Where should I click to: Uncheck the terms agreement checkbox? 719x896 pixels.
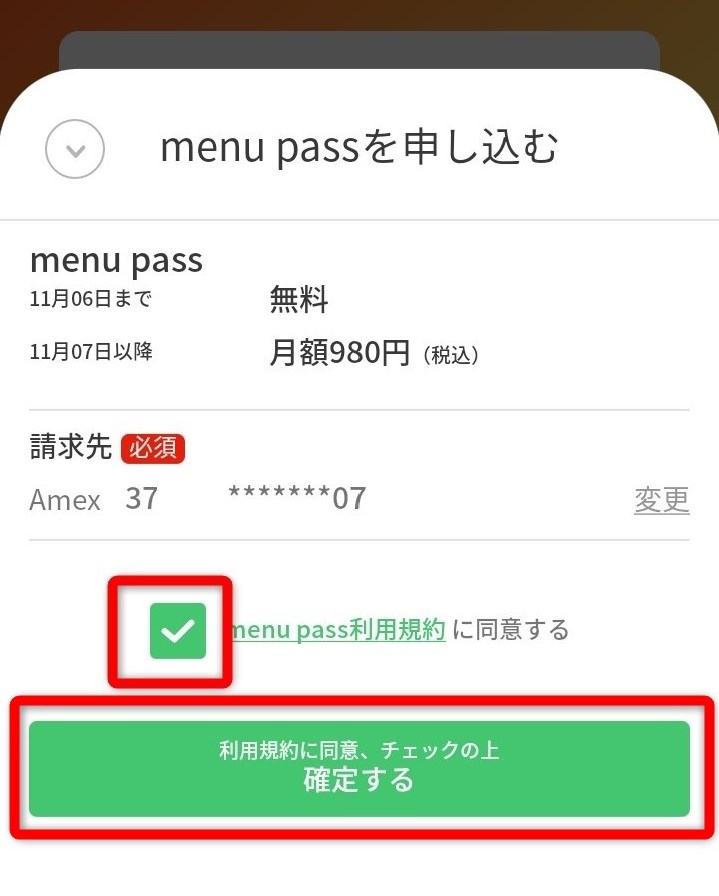tap(177, 631)
